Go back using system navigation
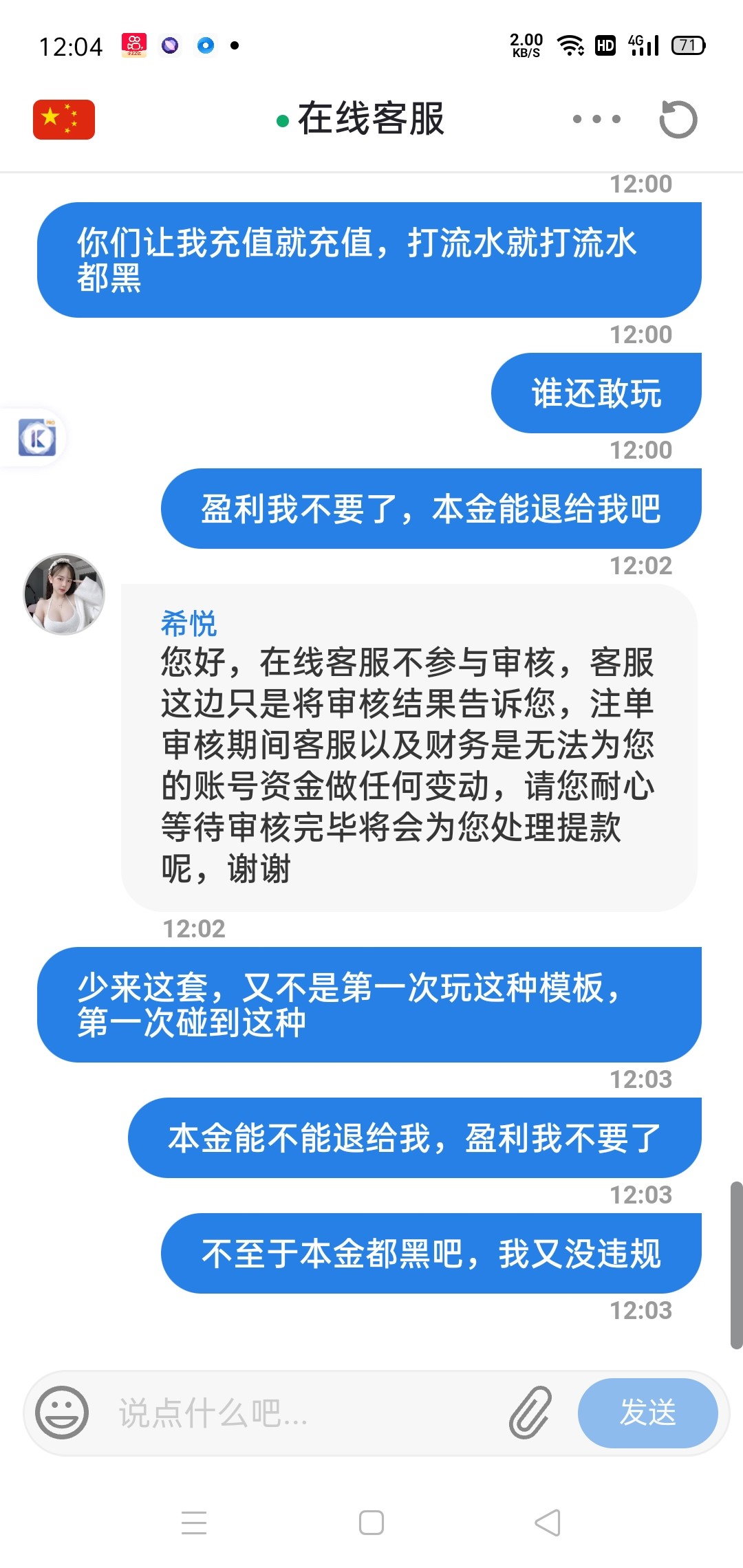The height and width of the screenshot is (1568, 743). pyautogui.click(x=548, y=1523)
